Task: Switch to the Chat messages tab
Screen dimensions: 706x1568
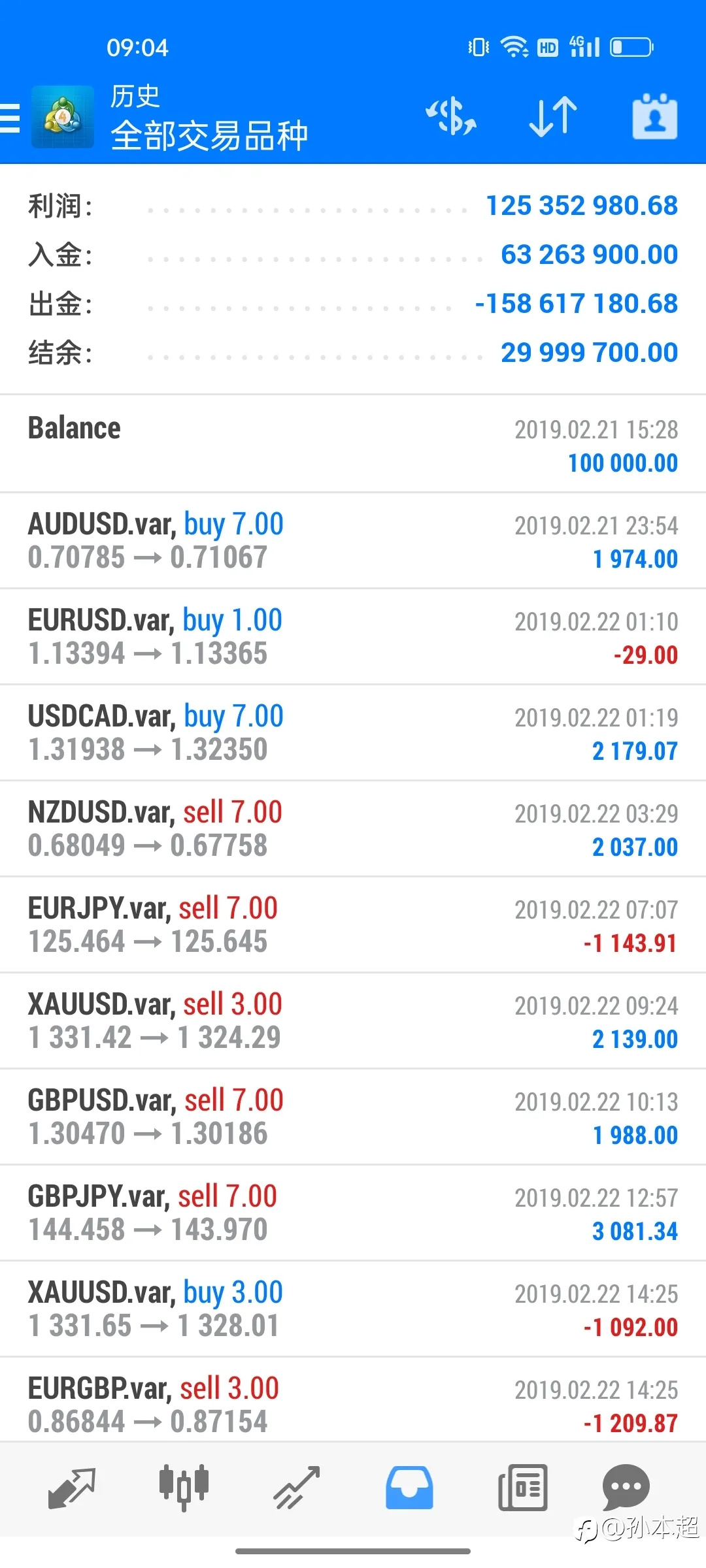Action: click(x=626, y=1488)
